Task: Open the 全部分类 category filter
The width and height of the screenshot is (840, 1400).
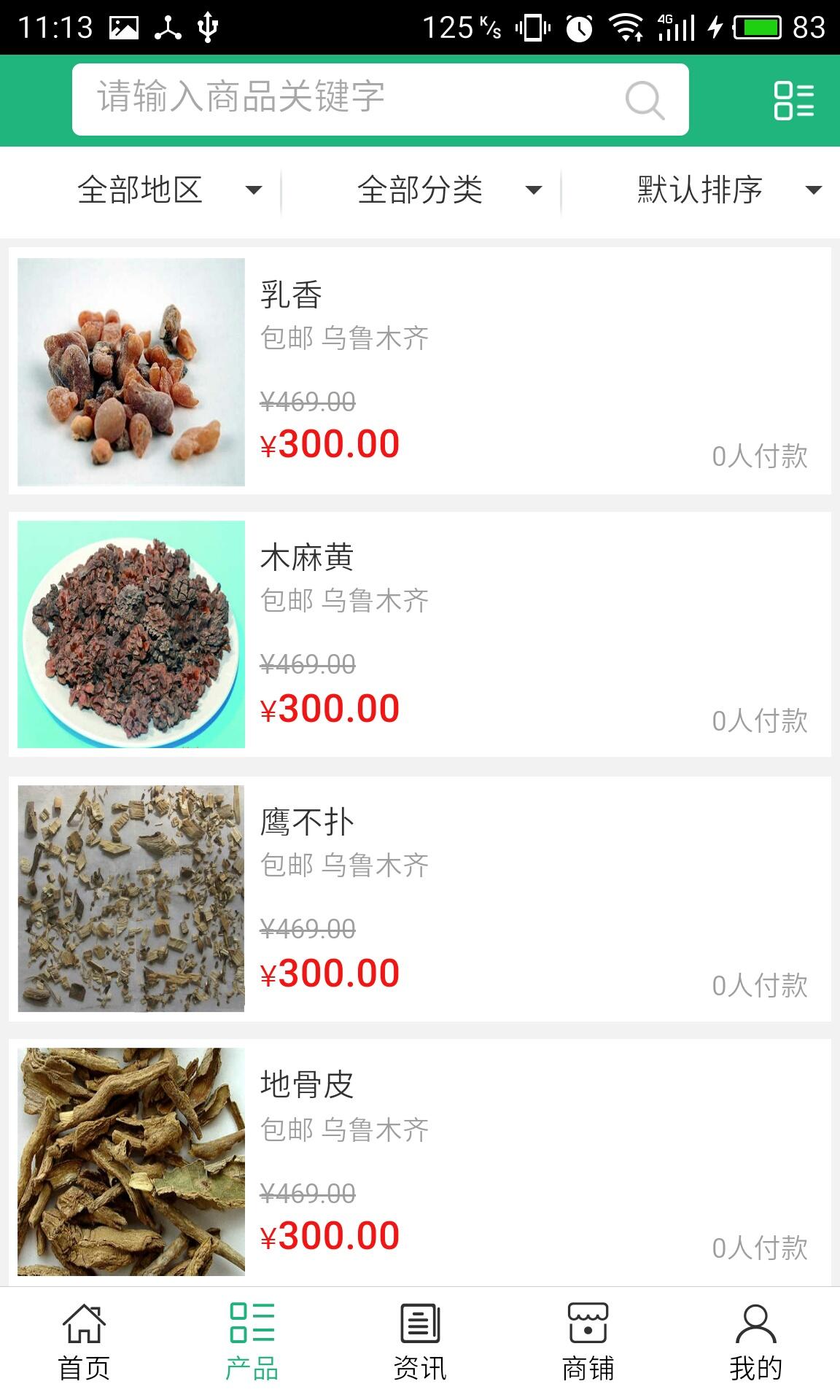Action: 448,190
